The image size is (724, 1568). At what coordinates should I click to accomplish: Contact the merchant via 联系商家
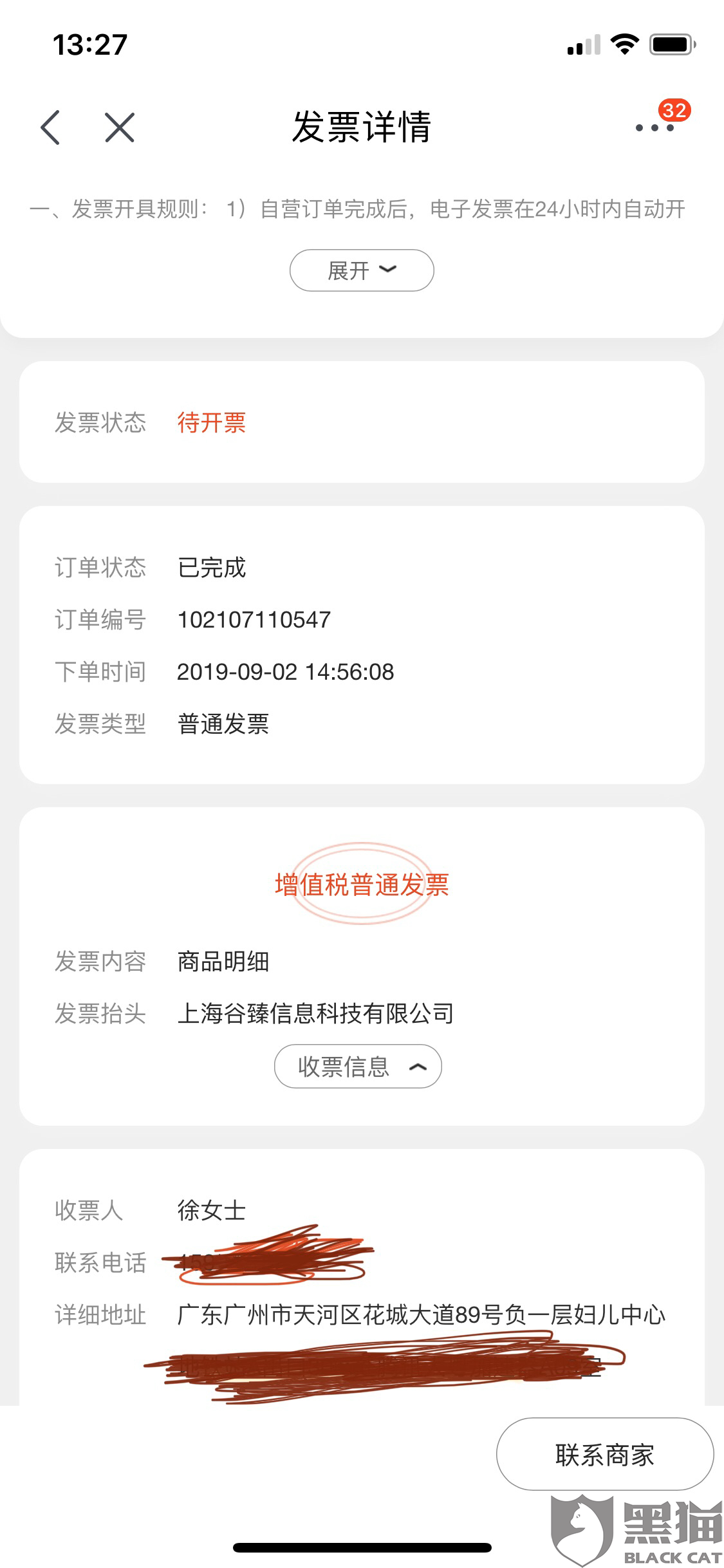604,1454
